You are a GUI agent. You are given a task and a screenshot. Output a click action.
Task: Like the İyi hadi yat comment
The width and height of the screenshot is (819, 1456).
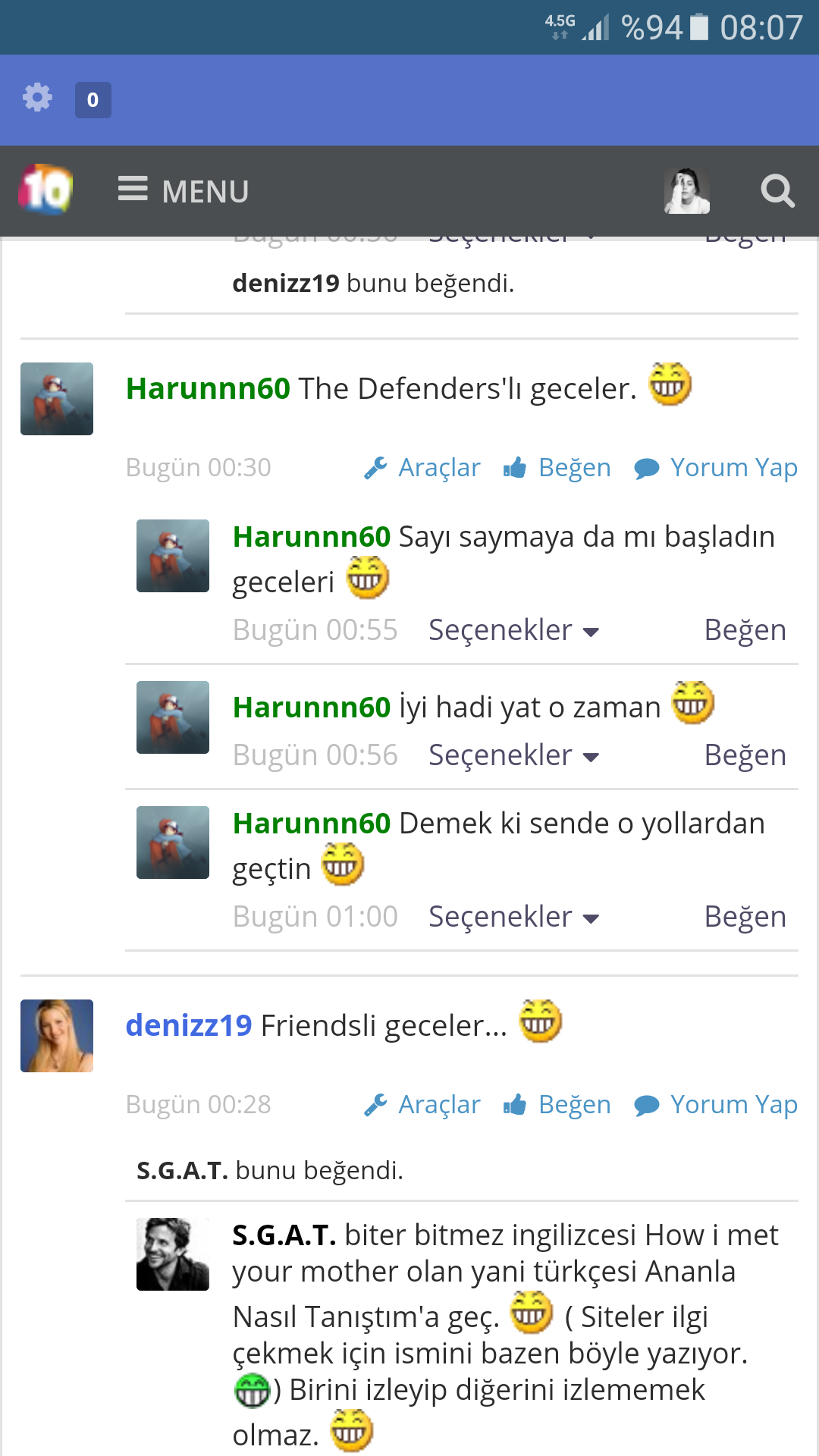pos(745,755)
